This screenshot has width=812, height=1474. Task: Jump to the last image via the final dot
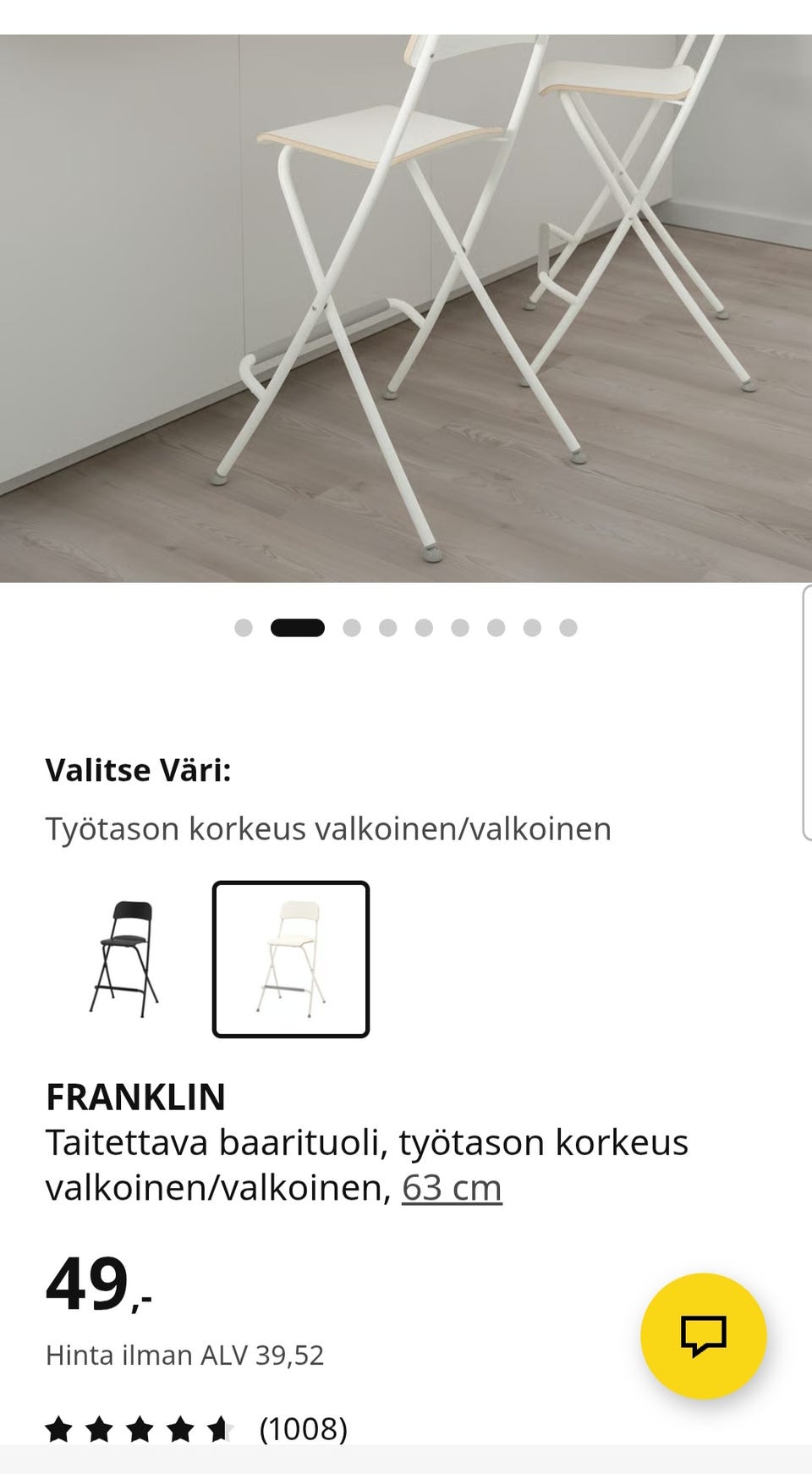(568, 628)
